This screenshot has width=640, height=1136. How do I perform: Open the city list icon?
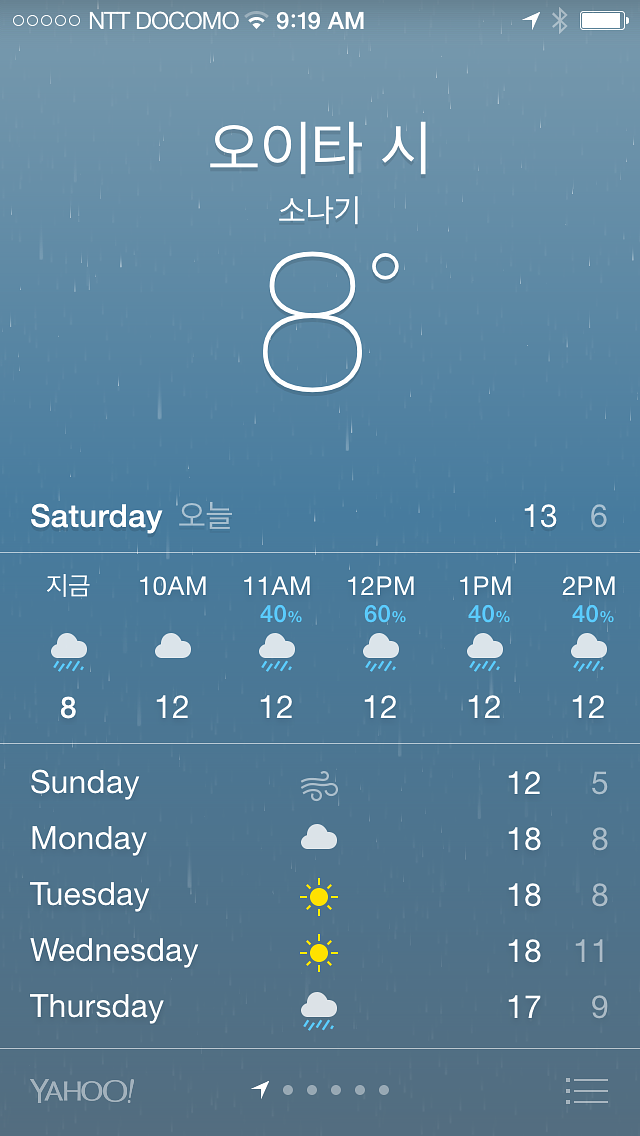[586, 1090]
